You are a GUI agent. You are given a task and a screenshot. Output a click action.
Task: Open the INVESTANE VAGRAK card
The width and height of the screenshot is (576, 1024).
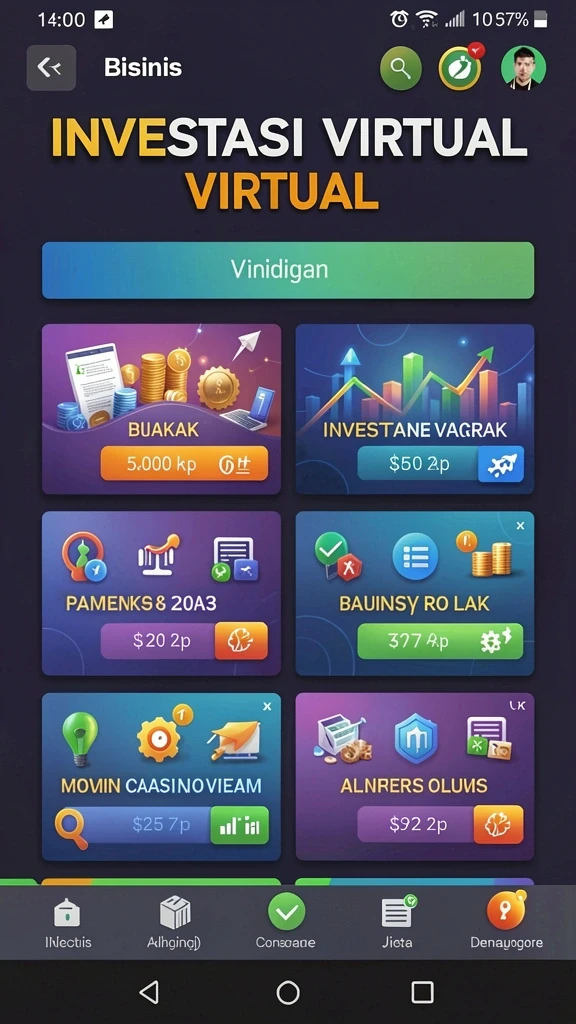[415, 409]
